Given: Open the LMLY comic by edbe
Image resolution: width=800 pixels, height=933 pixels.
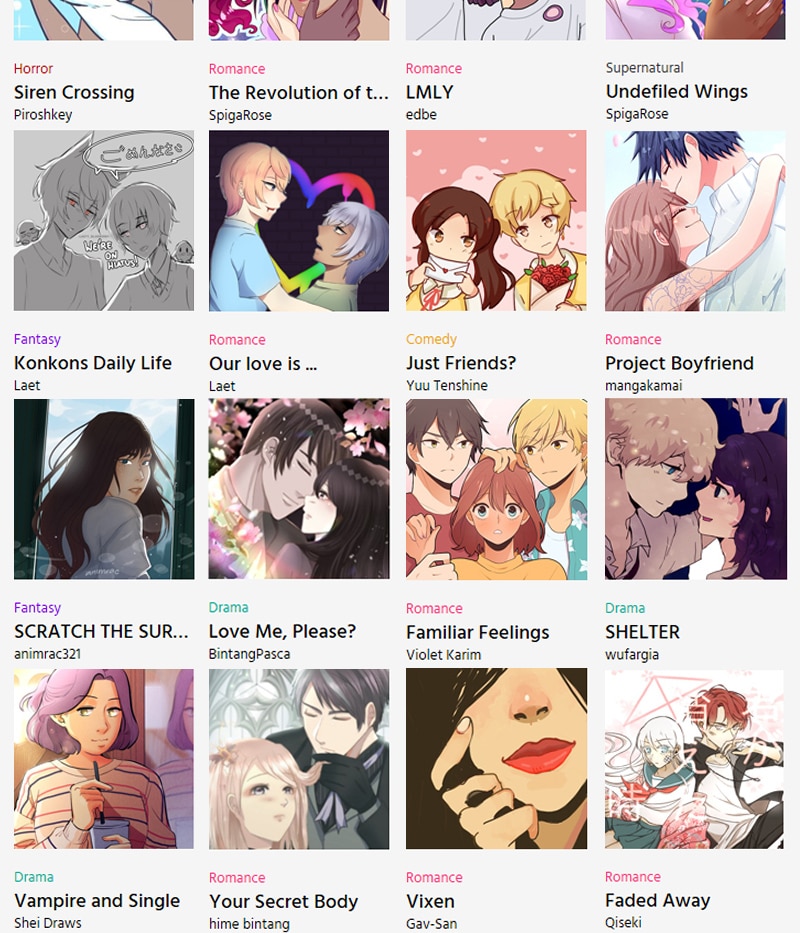Looking at the screenshot, I should coord(429,92).
